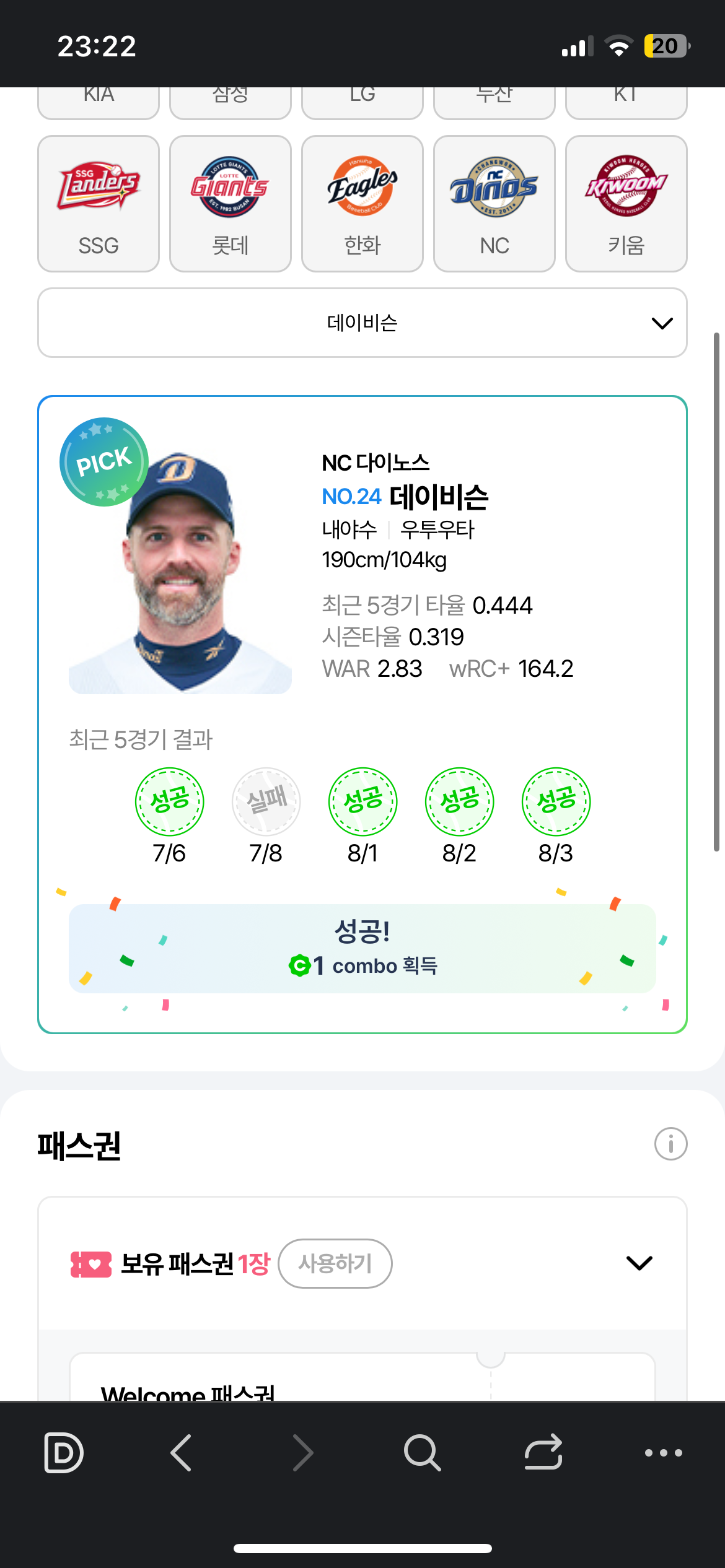
Task: Expand the 보유 패스권 section
Action: (x=639, y=1263)
